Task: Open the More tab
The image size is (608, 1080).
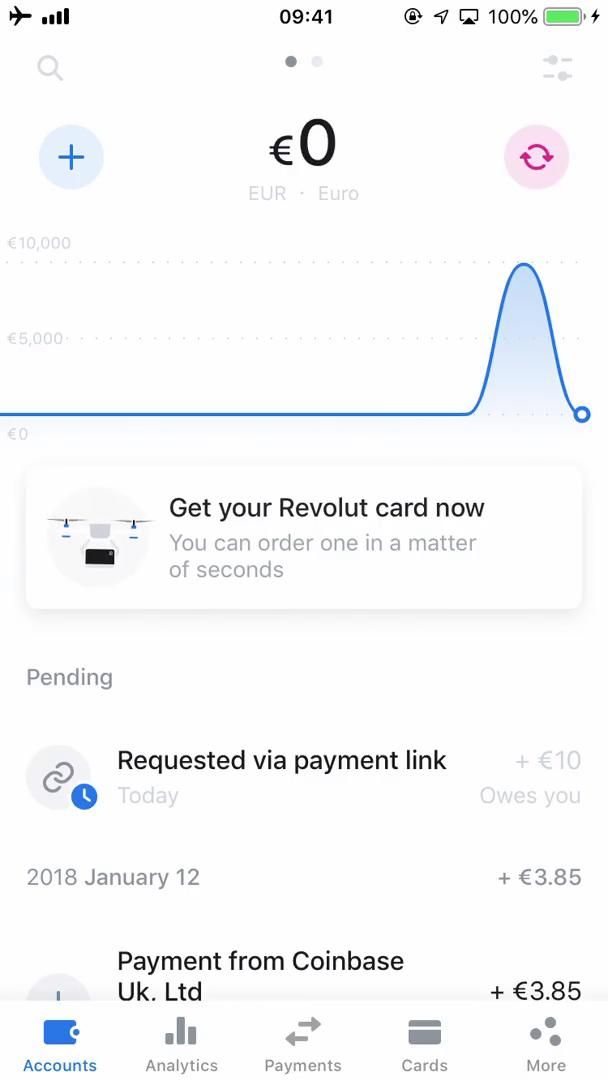Action: click(x=546, y=1043)
